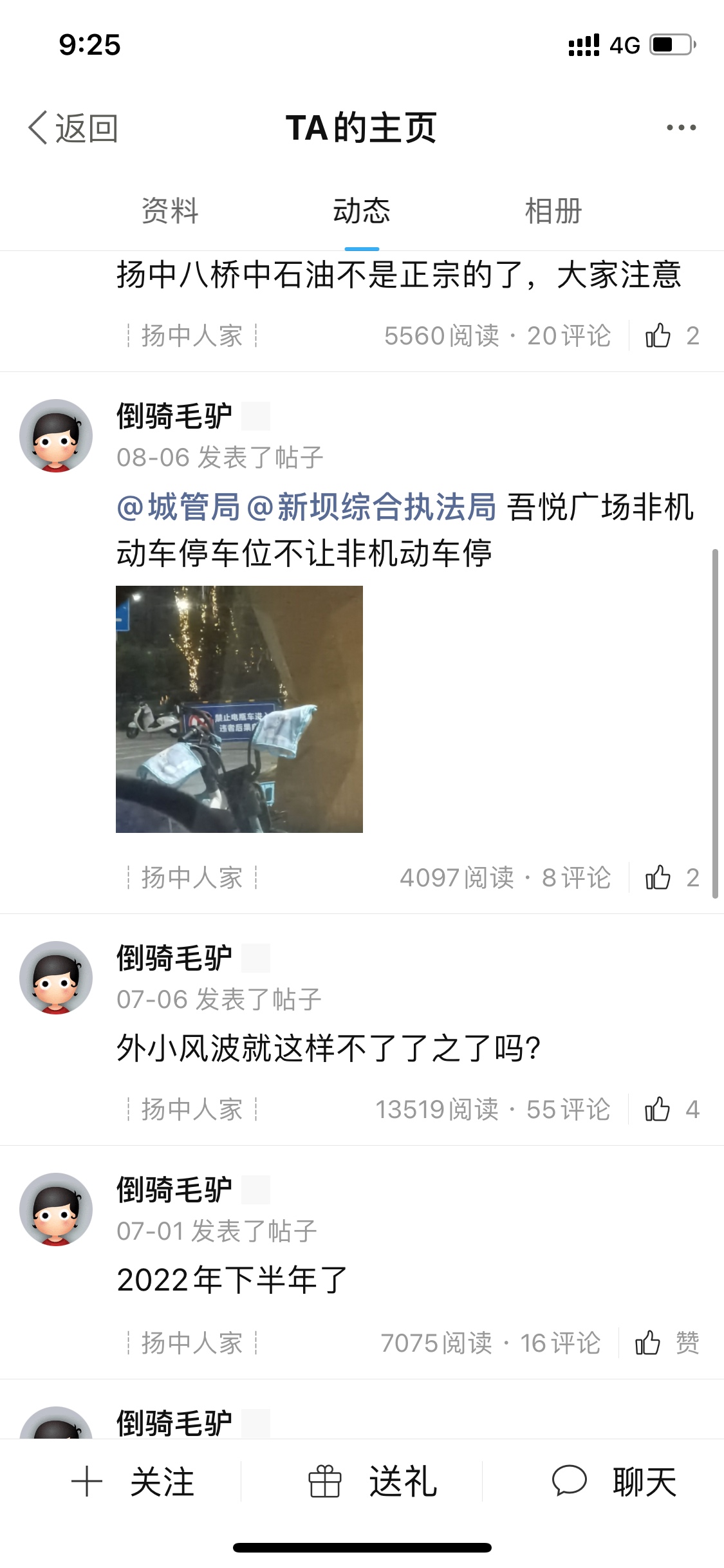This screenshot has width=724, height=1568.
Task: Open the 2022年下半年了 post
Action: point(232,1280)
